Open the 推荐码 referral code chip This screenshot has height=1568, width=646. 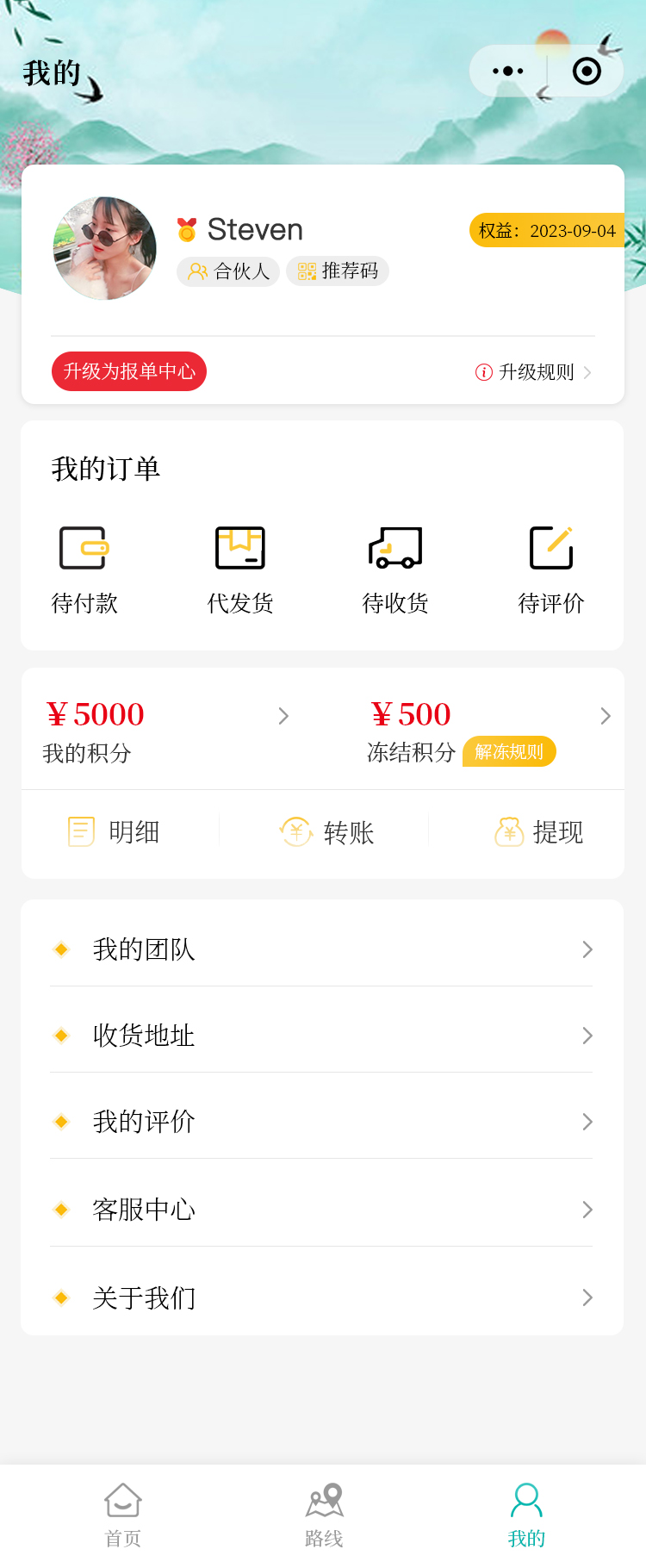[x=338, y=271]
